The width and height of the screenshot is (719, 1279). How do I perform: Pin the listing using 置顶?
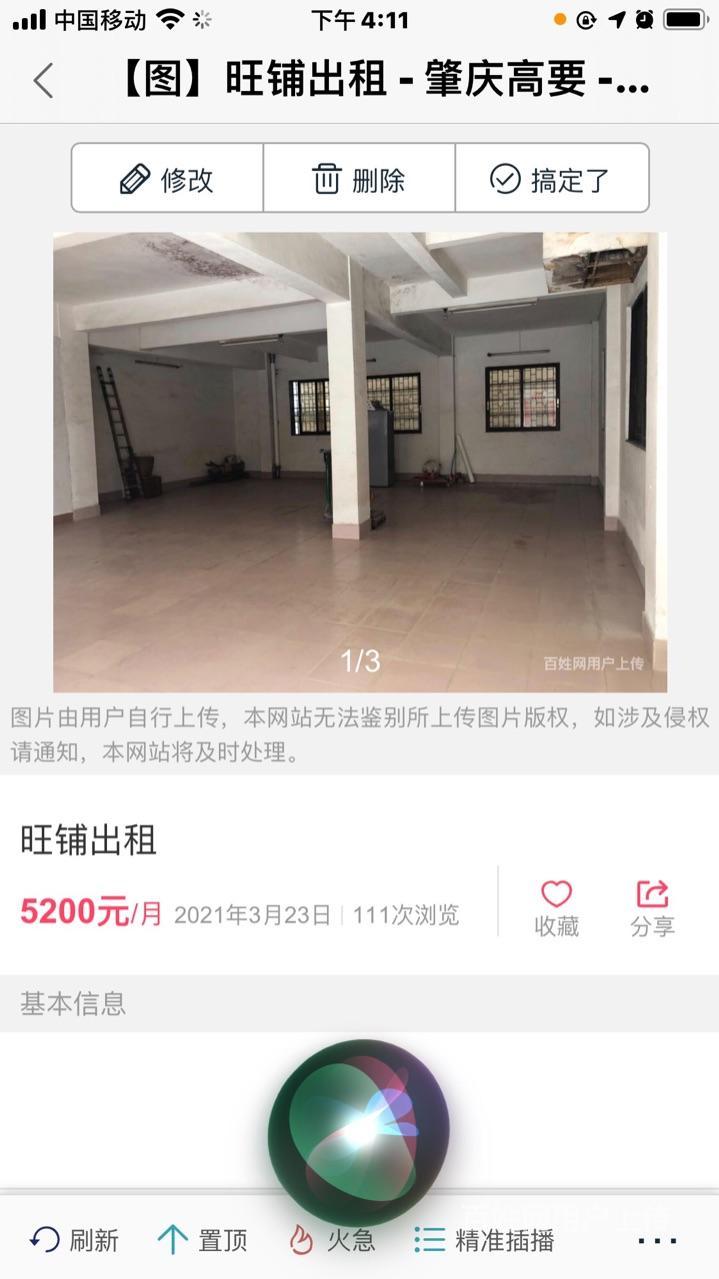(x=203, y=1240)
